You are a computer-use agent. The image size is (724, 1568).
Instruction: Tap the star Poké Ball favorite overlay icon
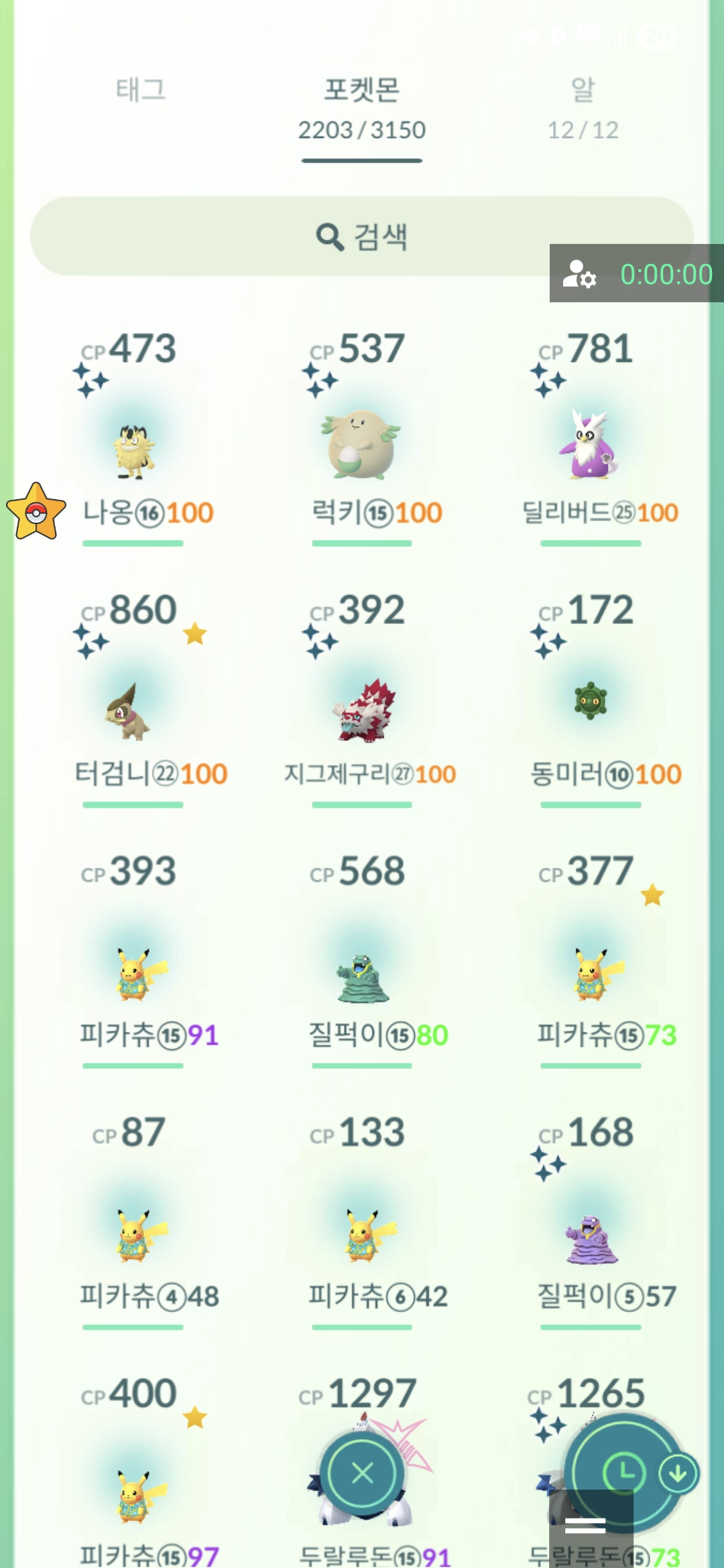click(x=36, y=513)
